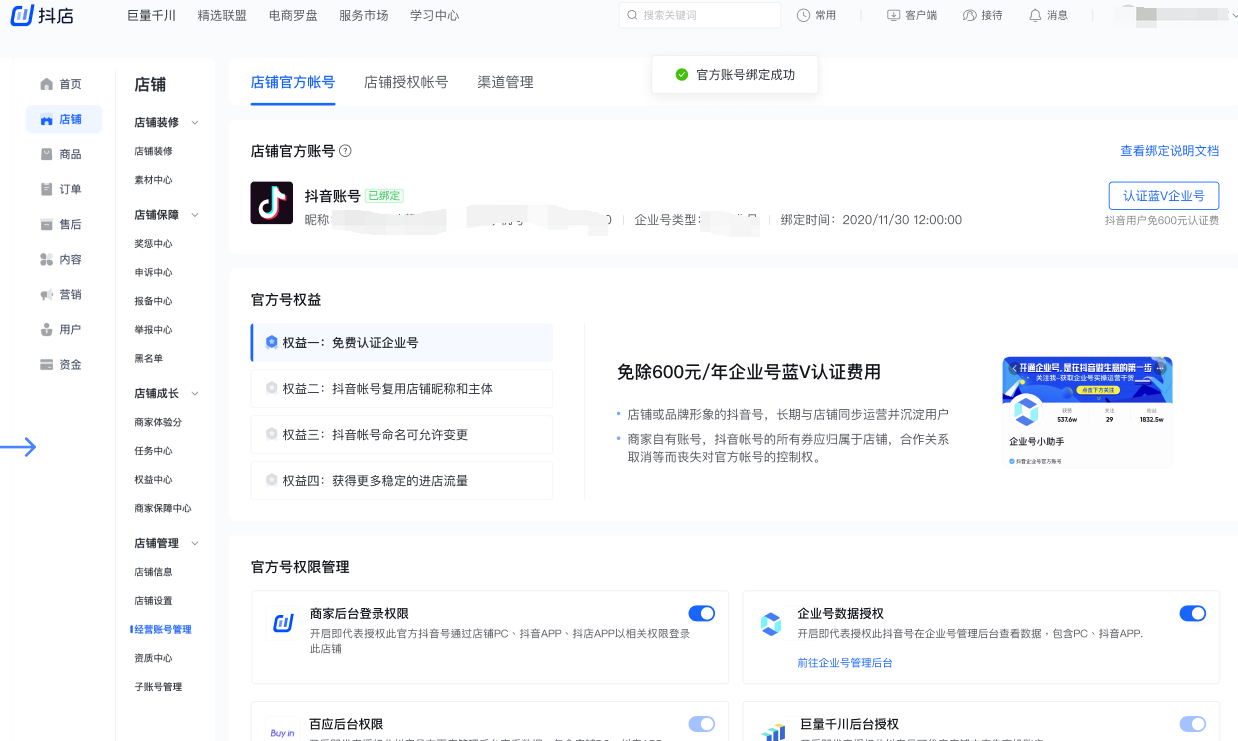Click the 认证蓝V企业号 button
This screenshot has width=1238, height=741.
click(x=1163, y=196)
